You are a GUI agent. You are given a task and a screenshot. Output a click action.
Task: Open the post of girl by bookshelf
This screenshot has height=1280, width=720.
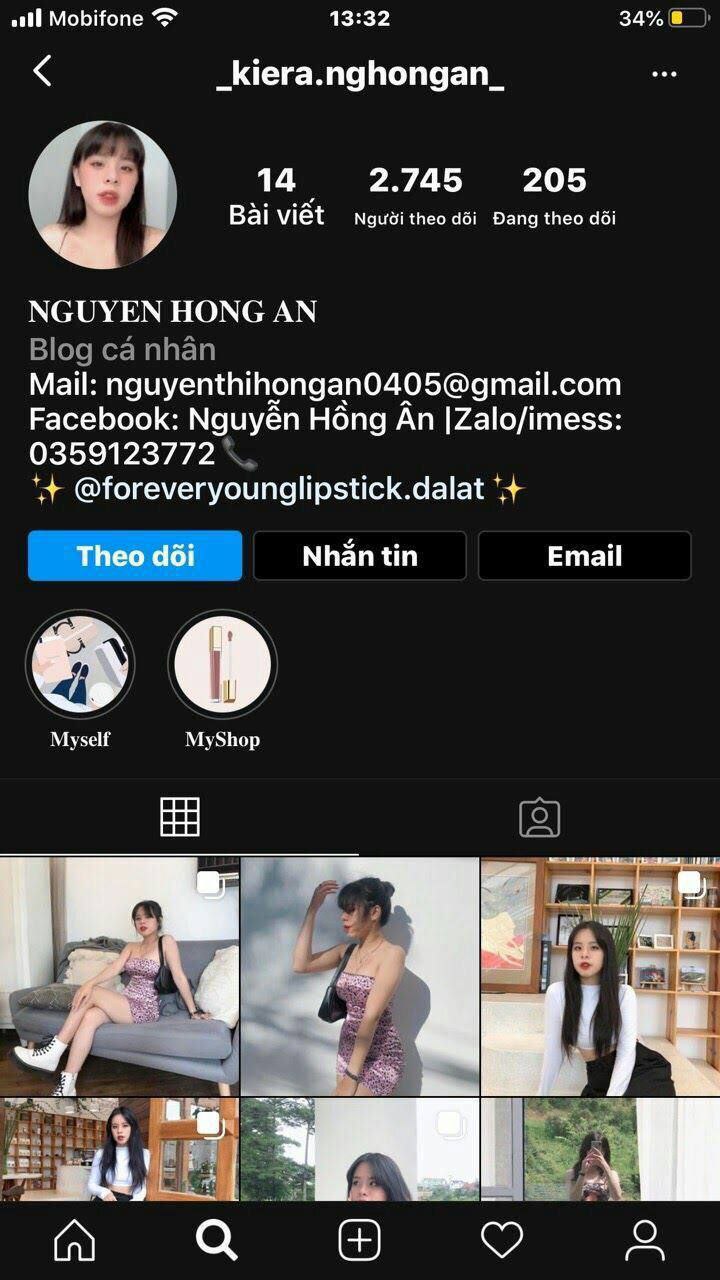(x=600, y=976)
